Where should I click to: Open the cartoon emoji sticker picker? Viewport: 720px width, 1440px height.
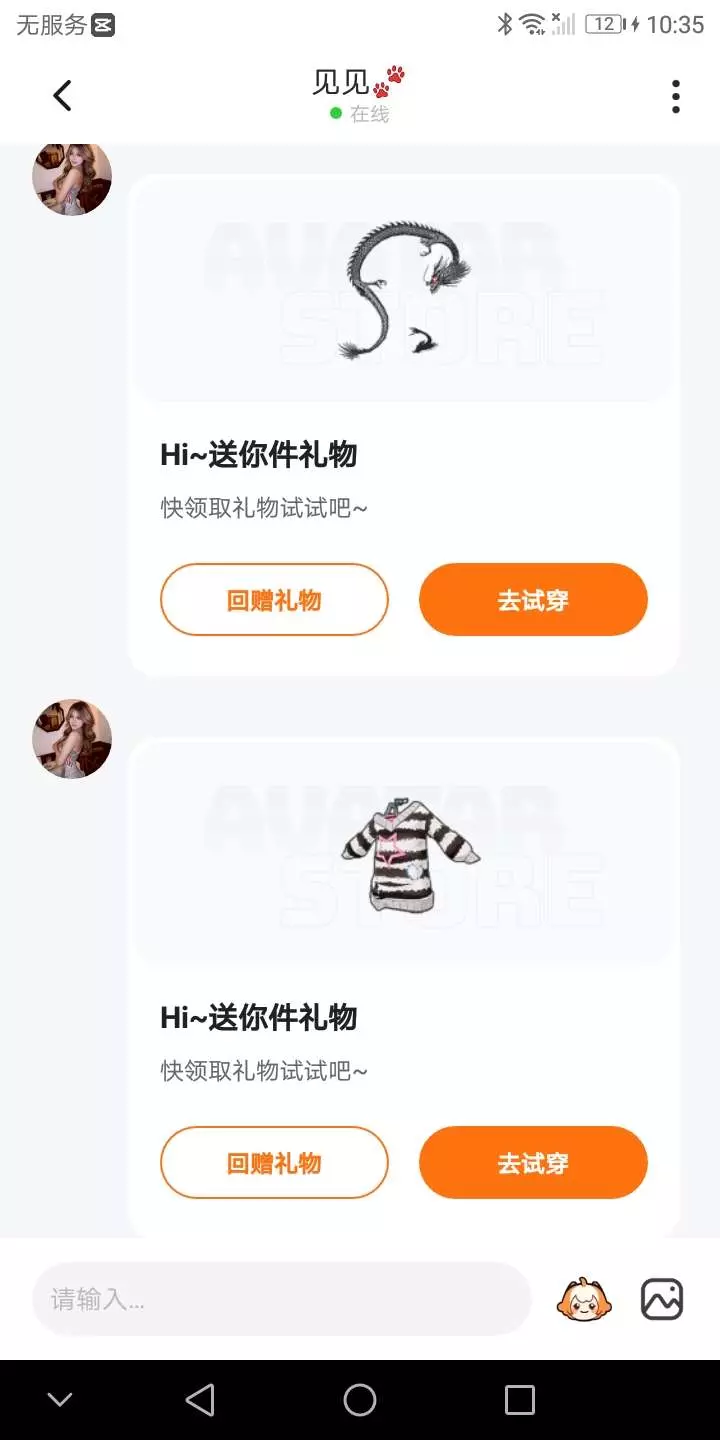pyautogui.click(x=584, y=1299)
